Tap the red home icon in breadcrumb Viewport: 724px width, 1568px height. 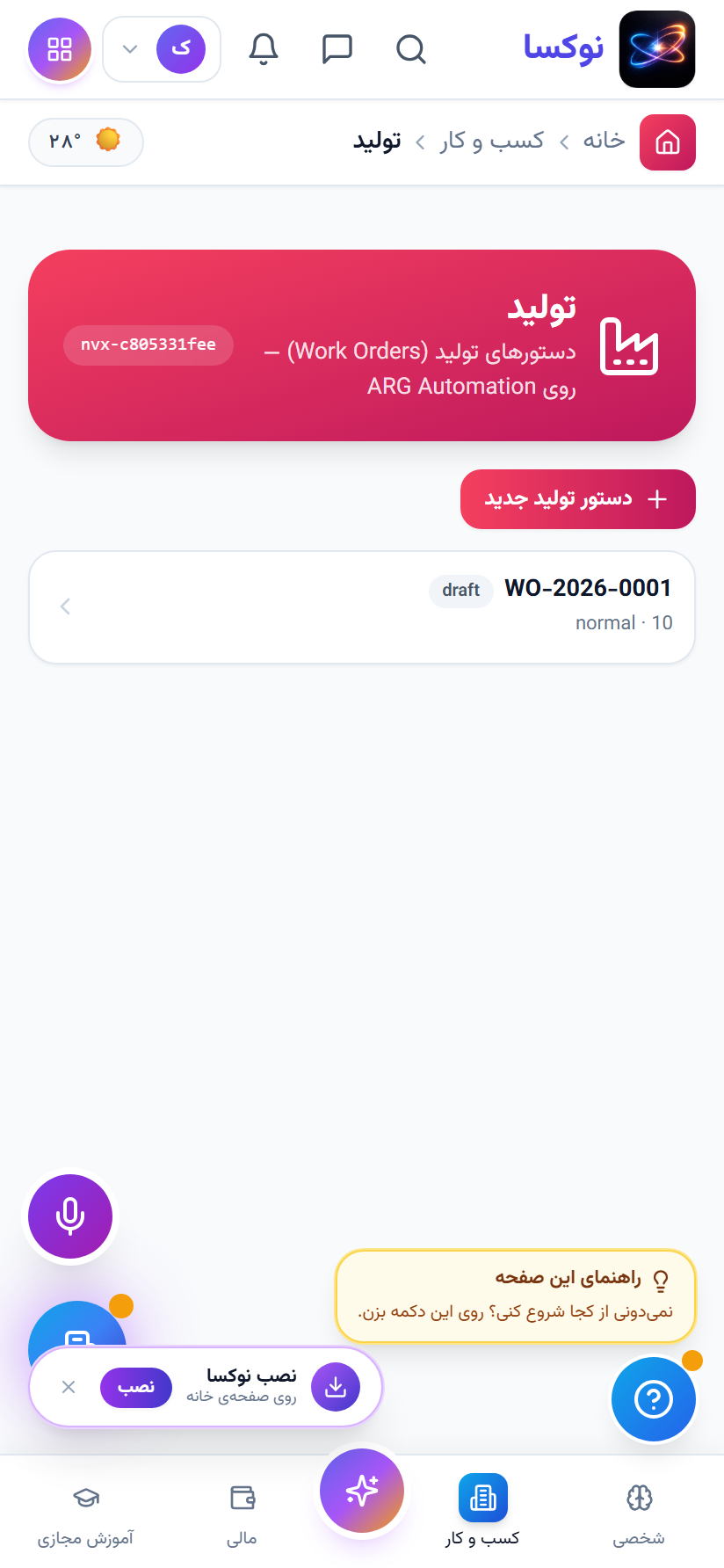point(668,142)
